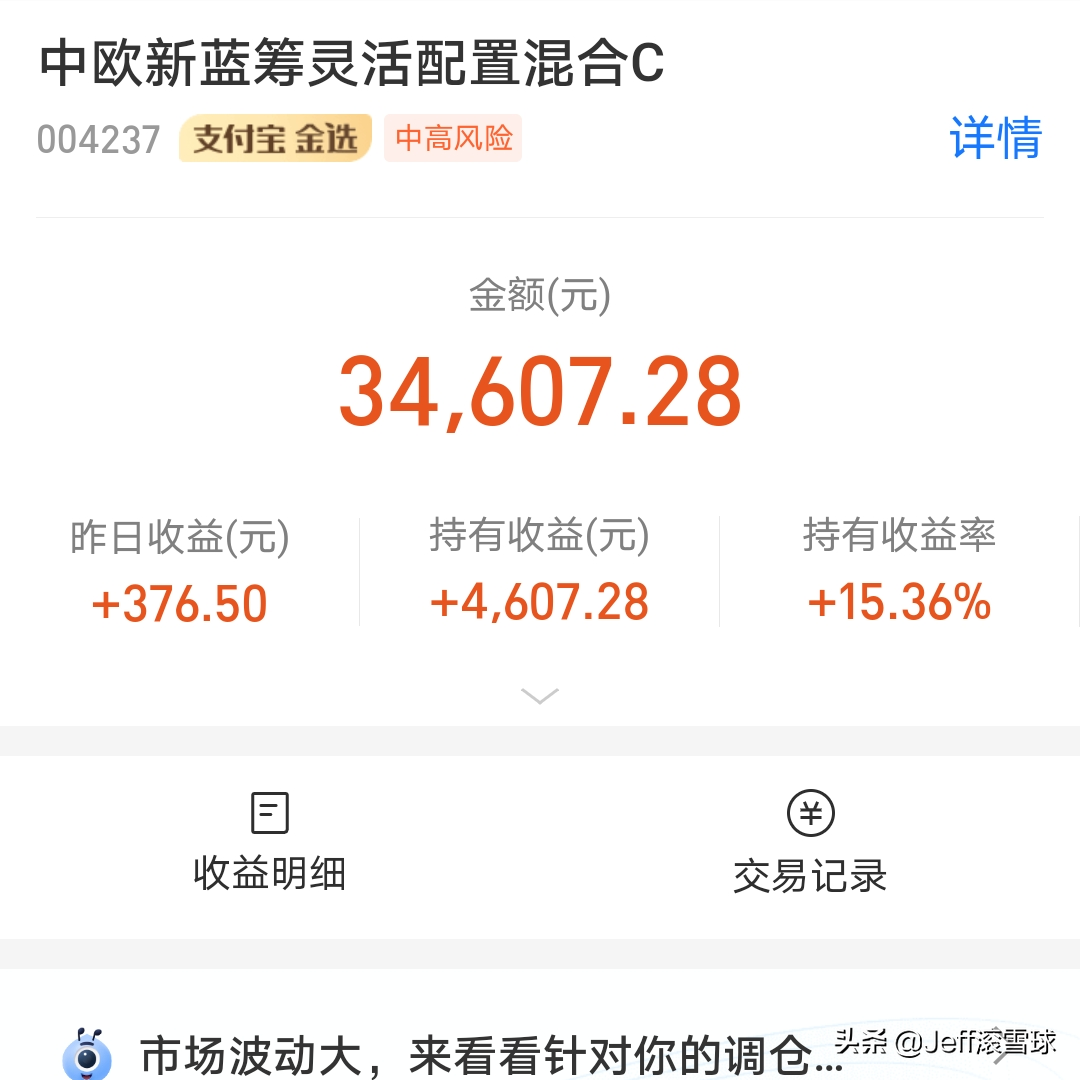Open the 市场波动大 rebalancing suggestion banner
Viewport: 1080px width, 1080px height.
tap(490, 1055)
